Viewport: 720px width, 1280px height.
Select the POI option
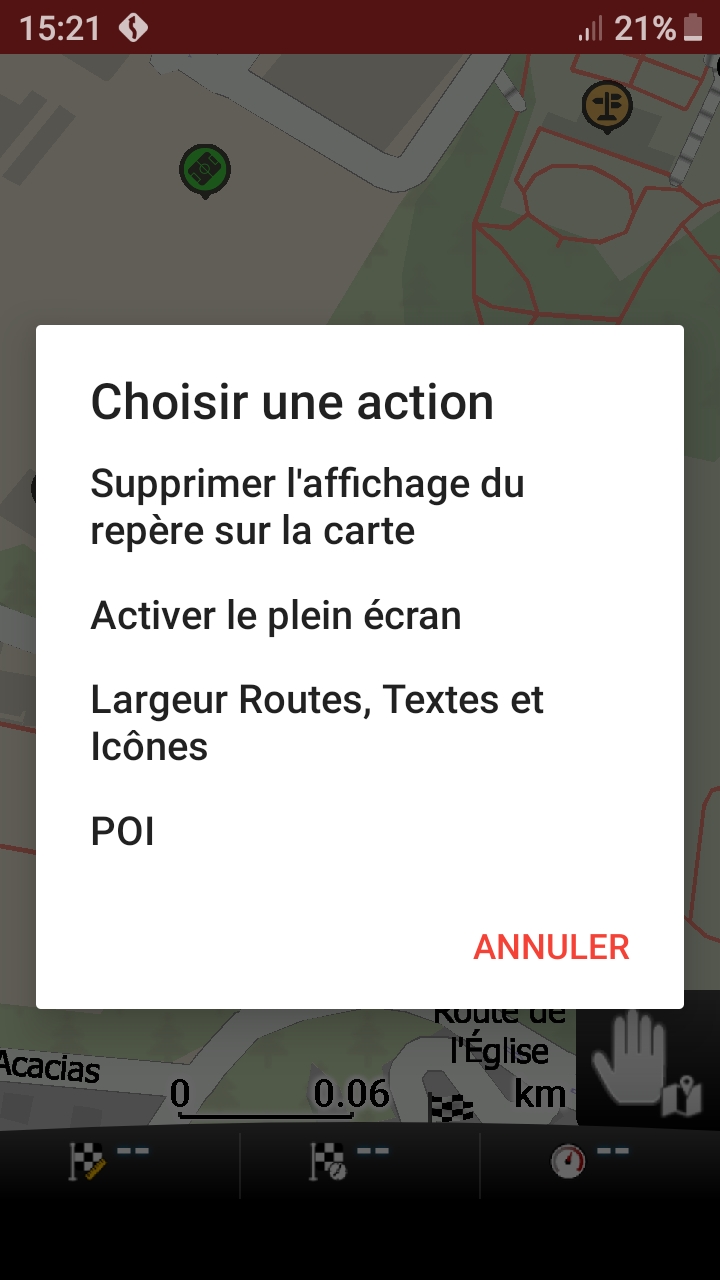click(x=360, y=831)
